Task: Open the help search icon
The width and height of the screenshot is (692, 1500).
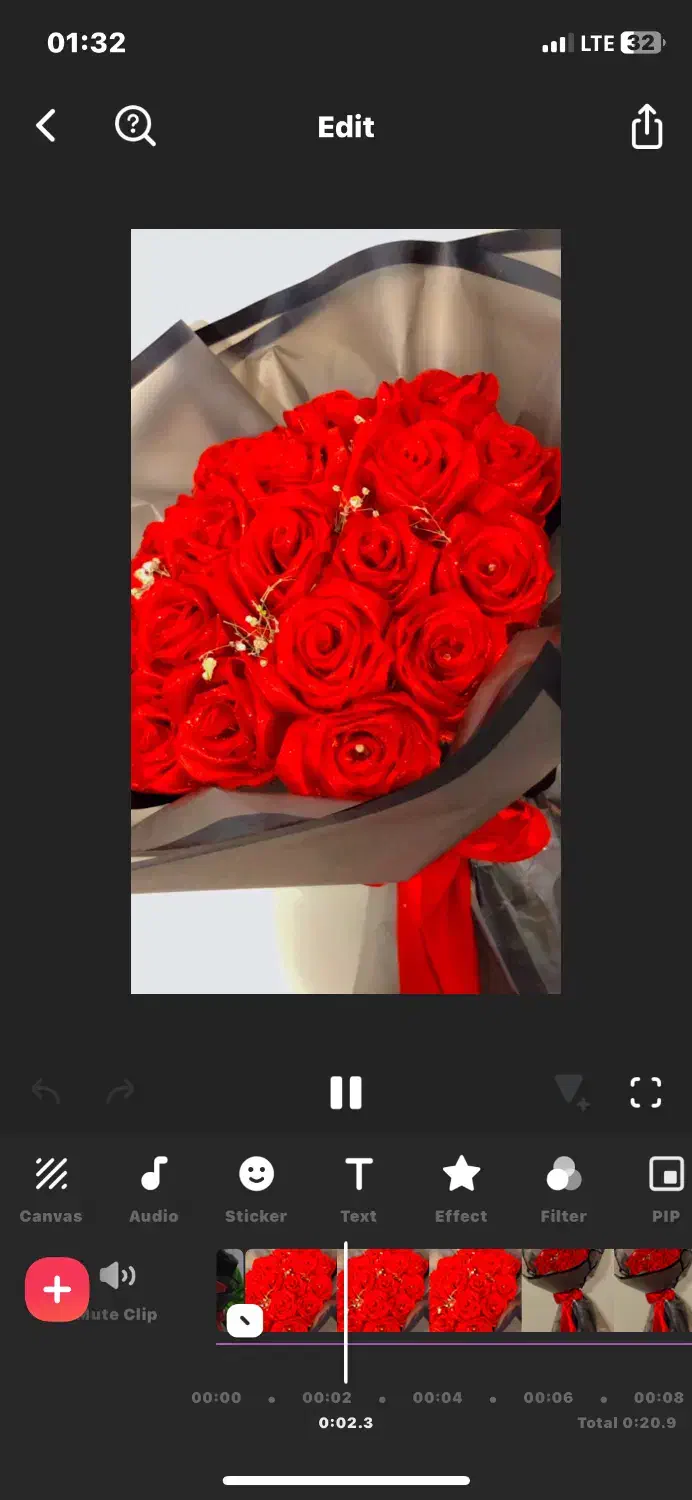Action: [x=135, y=127]
